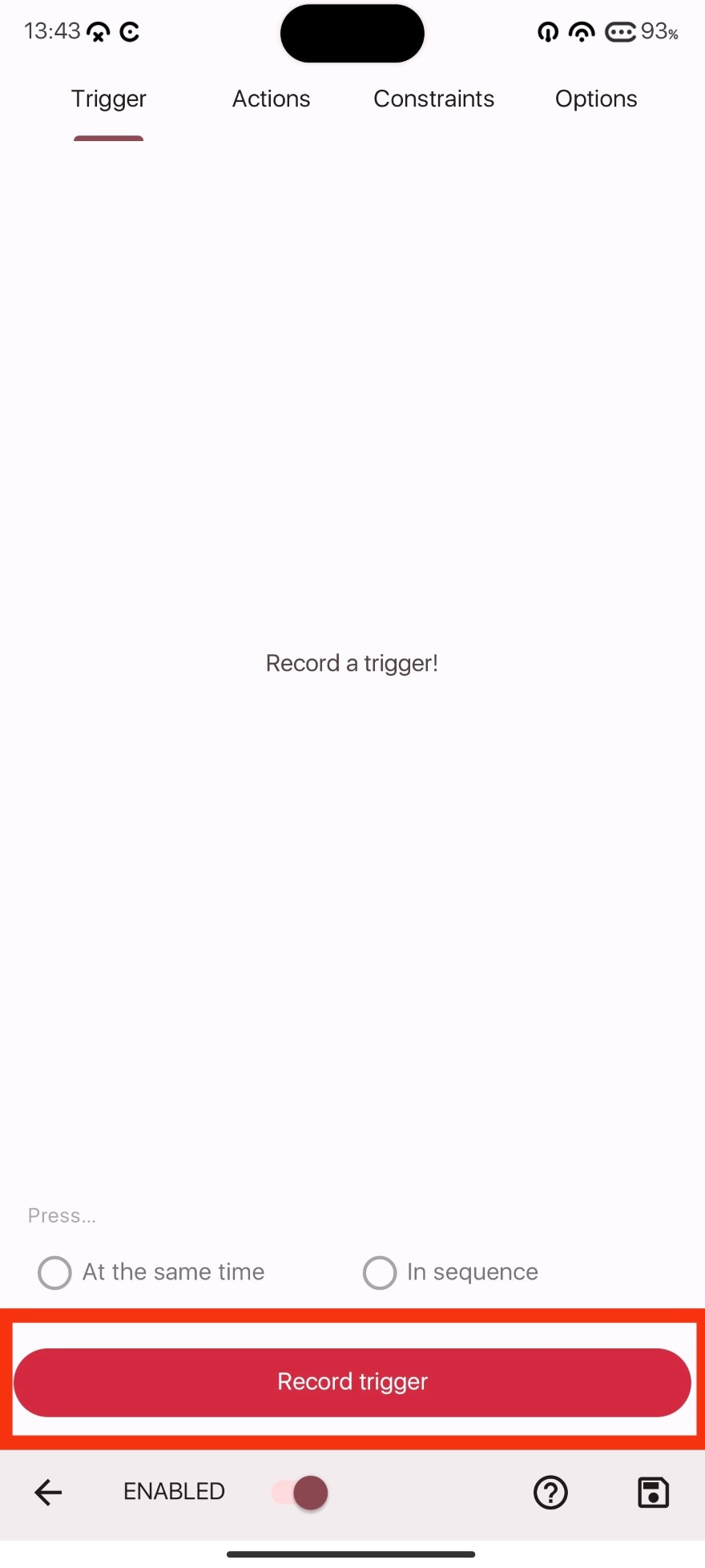Go back using the arrow icon
Image resolution: width=705 pixels, height=1568 pixels.
(48, 1492)
